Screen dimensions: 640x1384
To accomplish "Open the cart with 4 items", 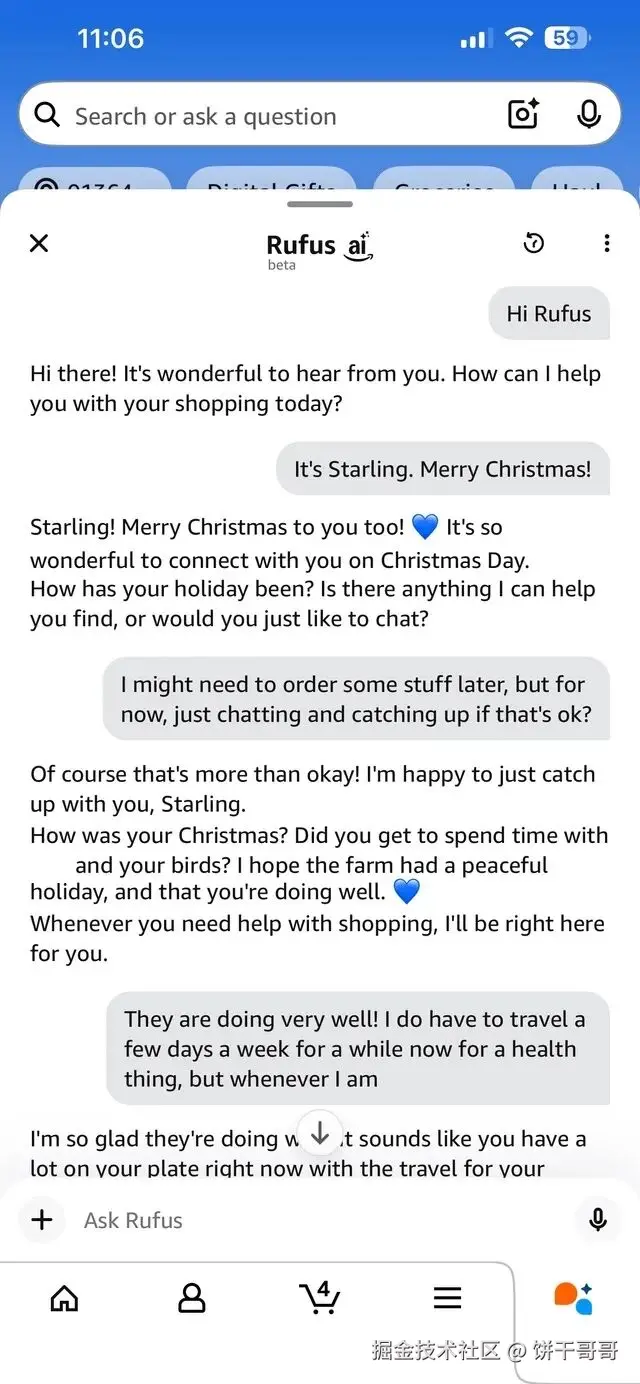I will [320, 1297].
